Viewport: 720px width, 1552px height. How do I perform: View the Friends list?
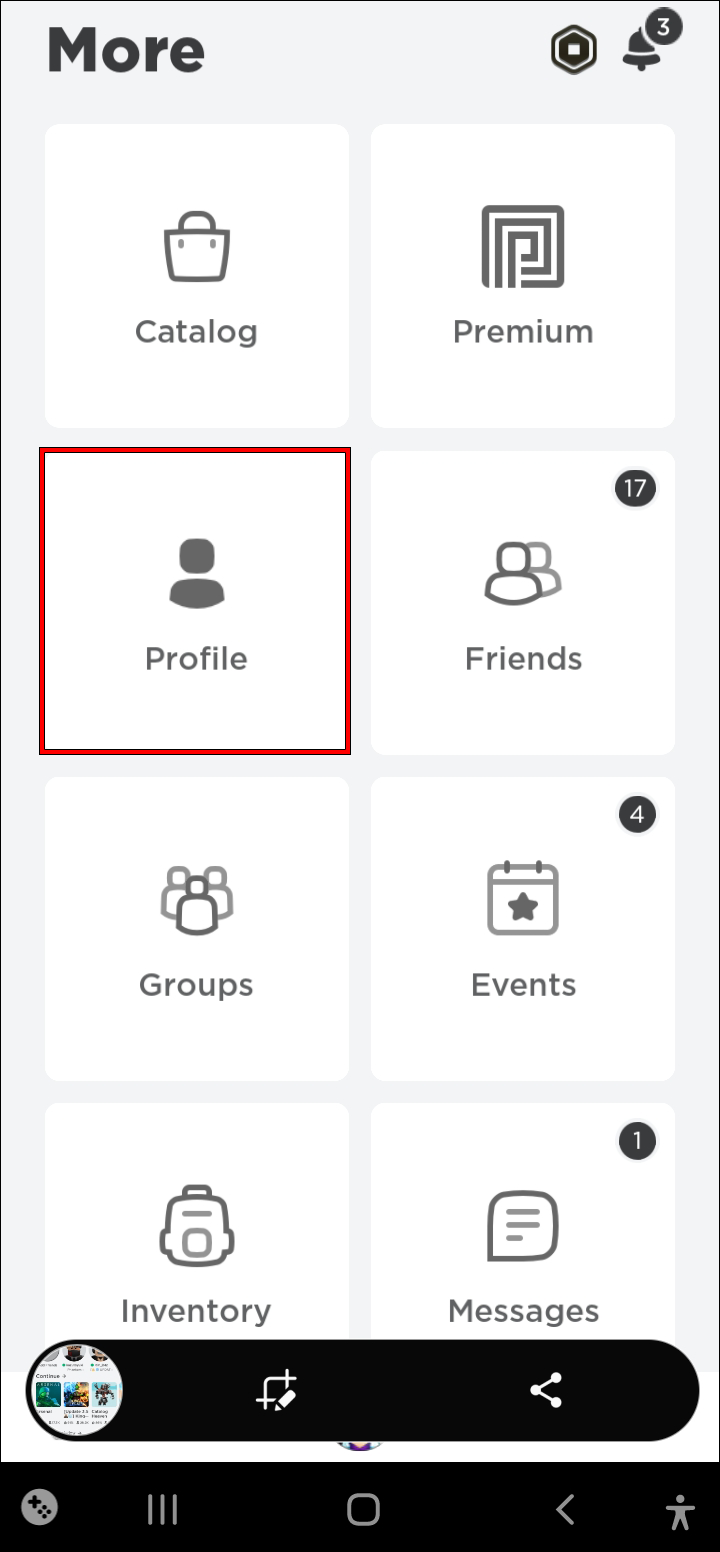pyautogui.click(x=523, y=602)
